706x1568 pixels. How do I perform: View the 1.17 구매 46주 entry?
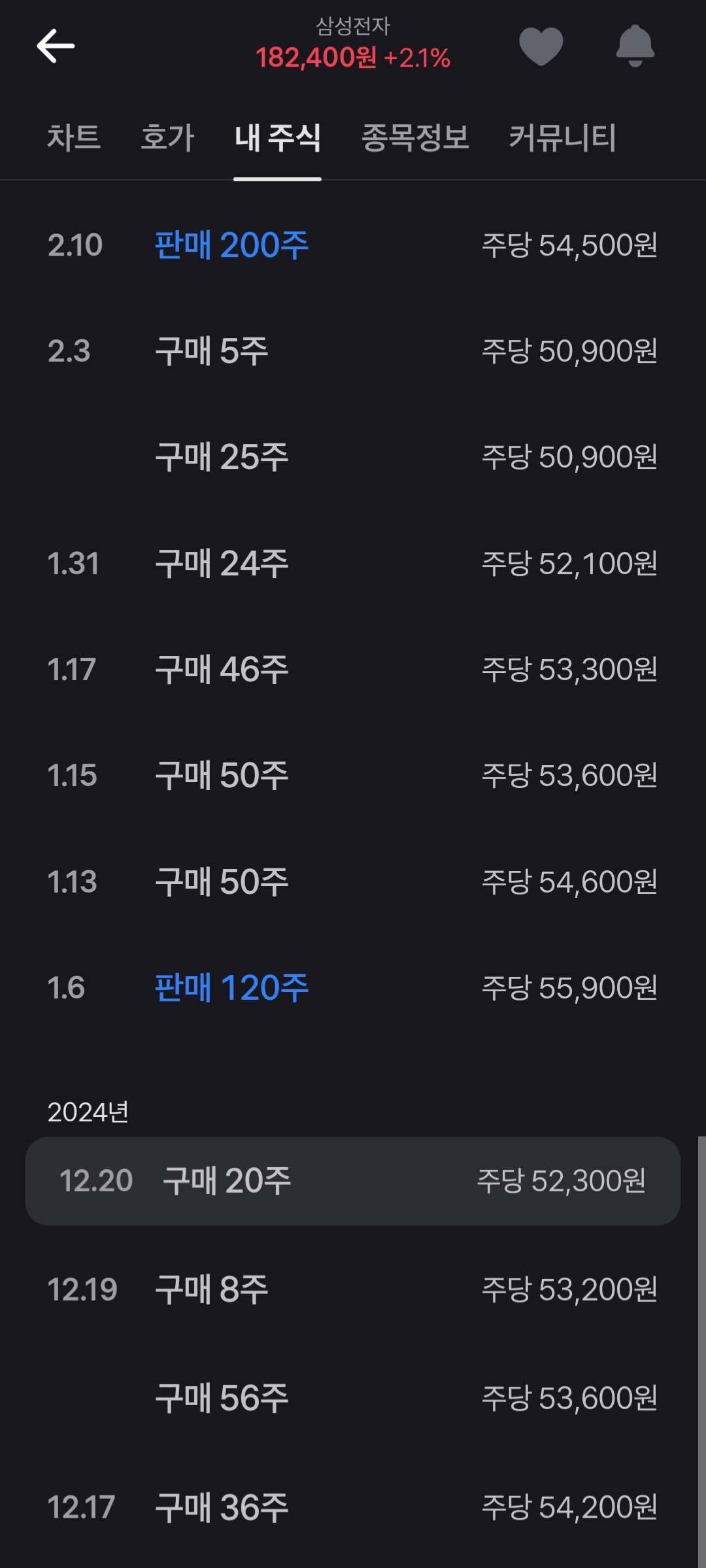click(353, 669)
